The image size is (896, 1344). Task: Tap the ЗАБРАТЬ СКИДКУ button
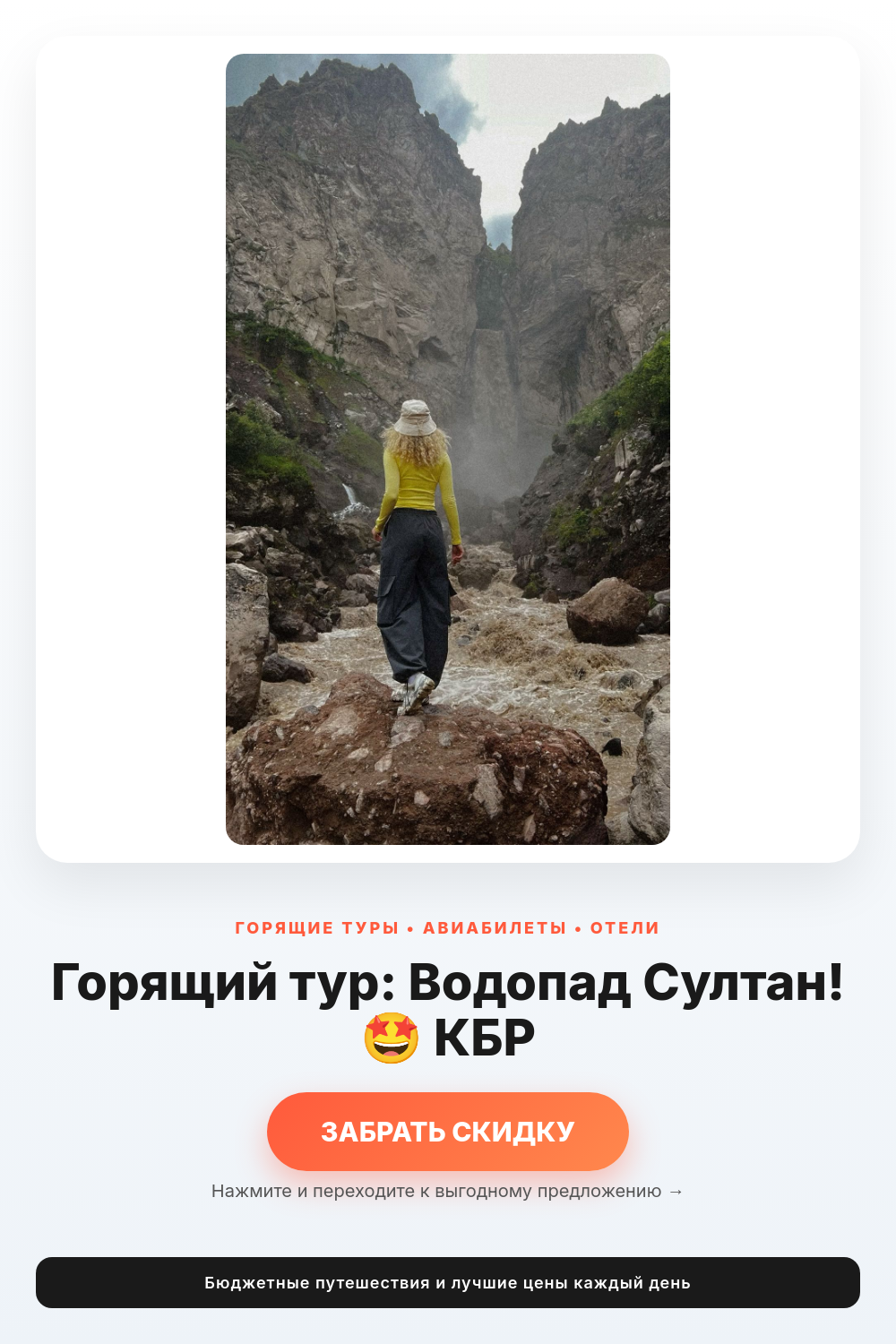pyautogui.click(x=448, y=1132)
